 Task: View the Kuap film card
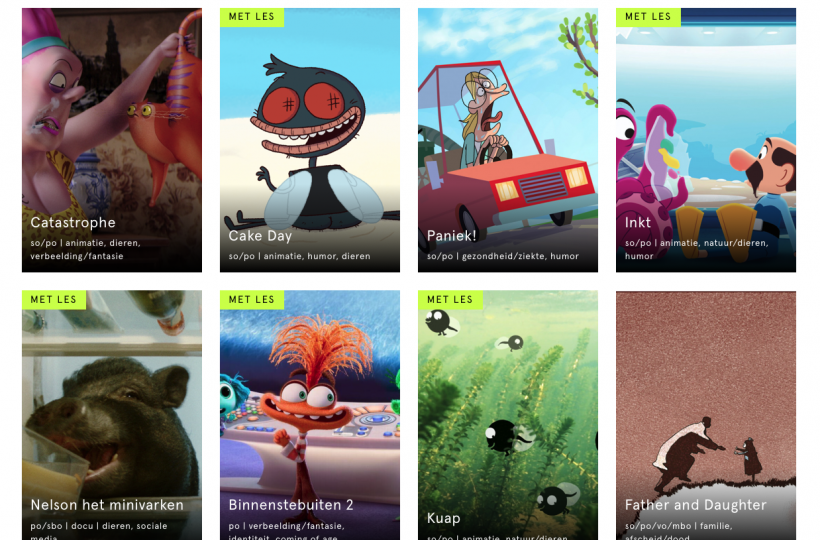click(x=508, y=416)
